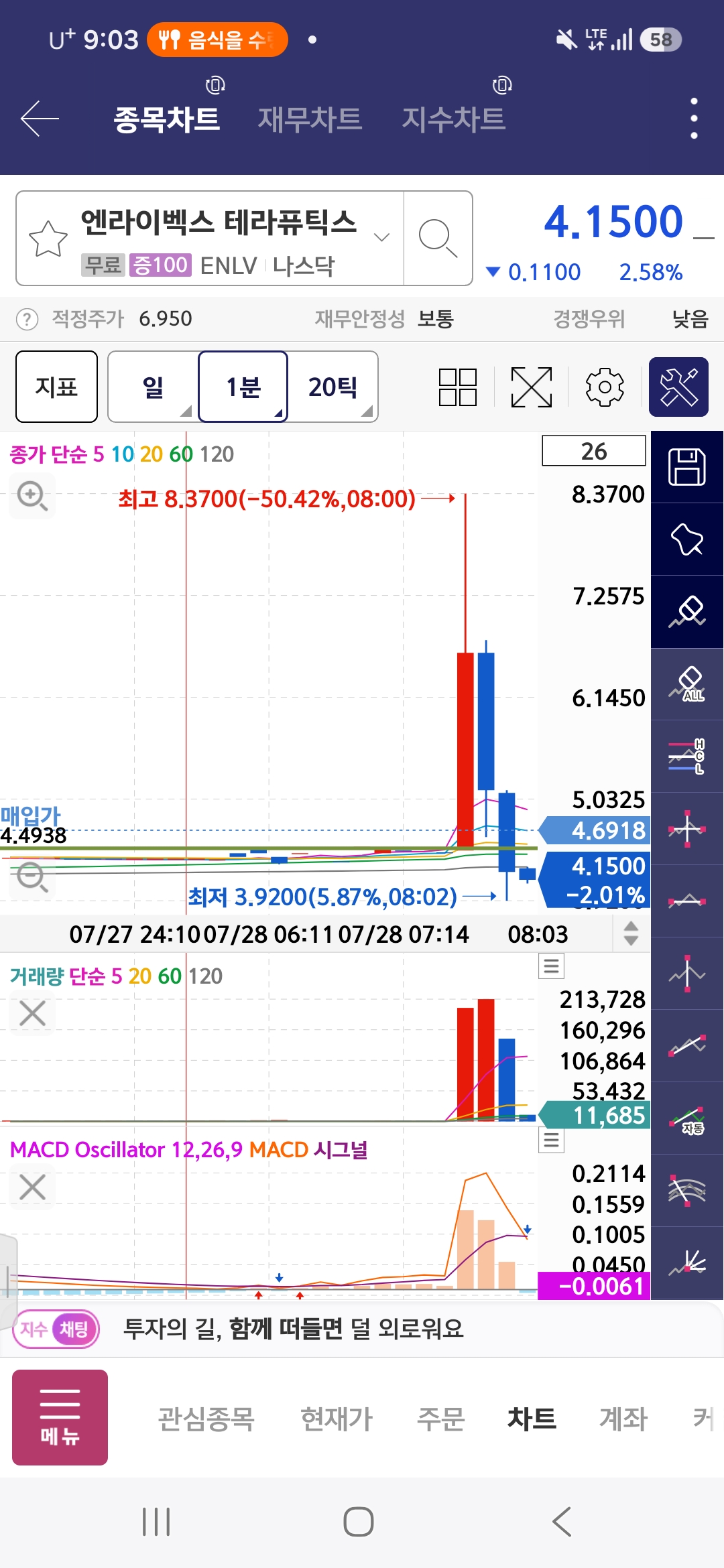Close the MACD Oscillator panel
The width and height of the screenshot is (724, 1568).
point(32,1187)
